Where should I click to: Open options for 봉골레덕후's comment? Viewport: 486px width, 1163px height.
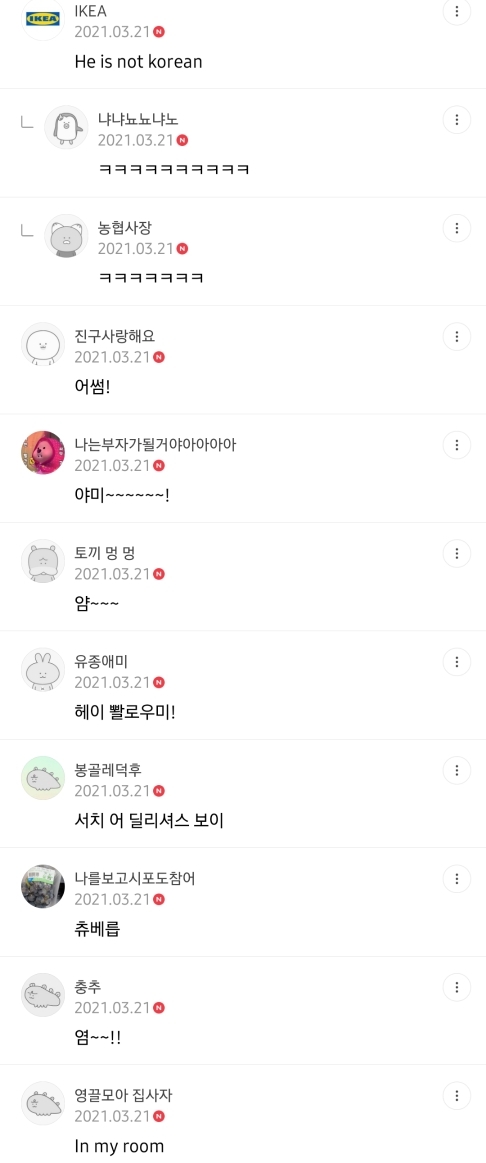(x=456, y=770)
